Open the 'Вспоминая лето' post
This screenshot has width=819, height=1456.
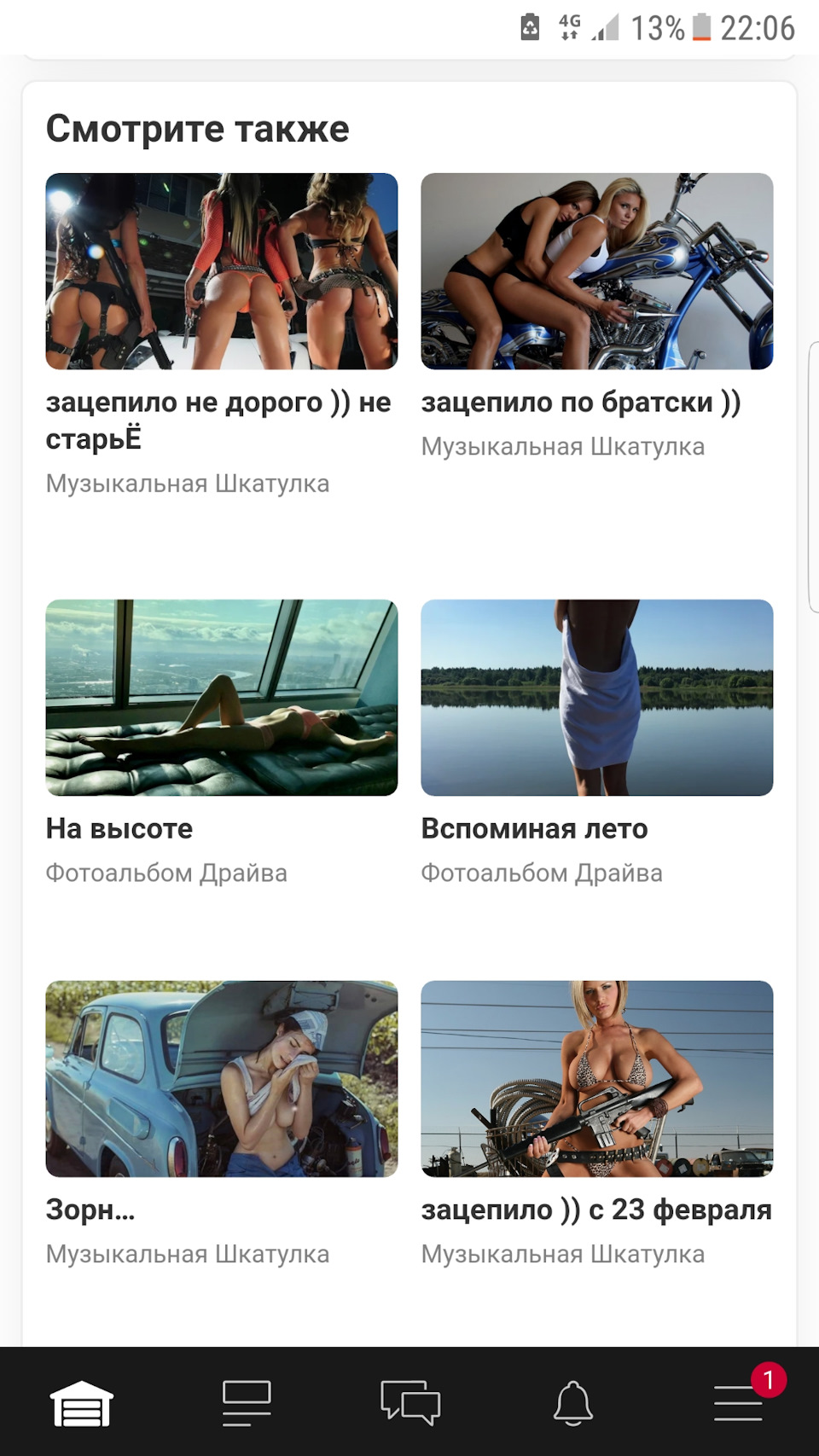534,828
